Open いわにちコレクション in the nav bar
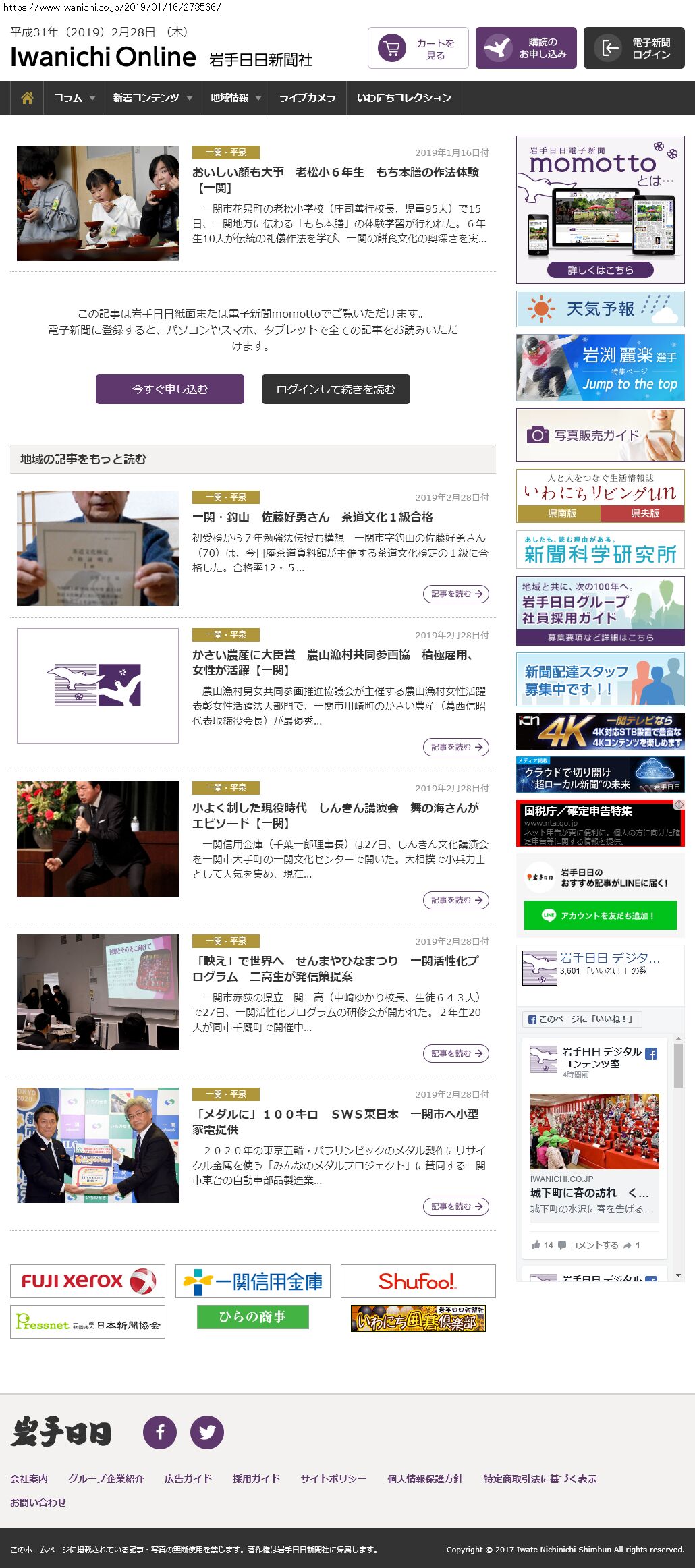The height and width of the screenshot is (1568, 695). click(404, 98)
